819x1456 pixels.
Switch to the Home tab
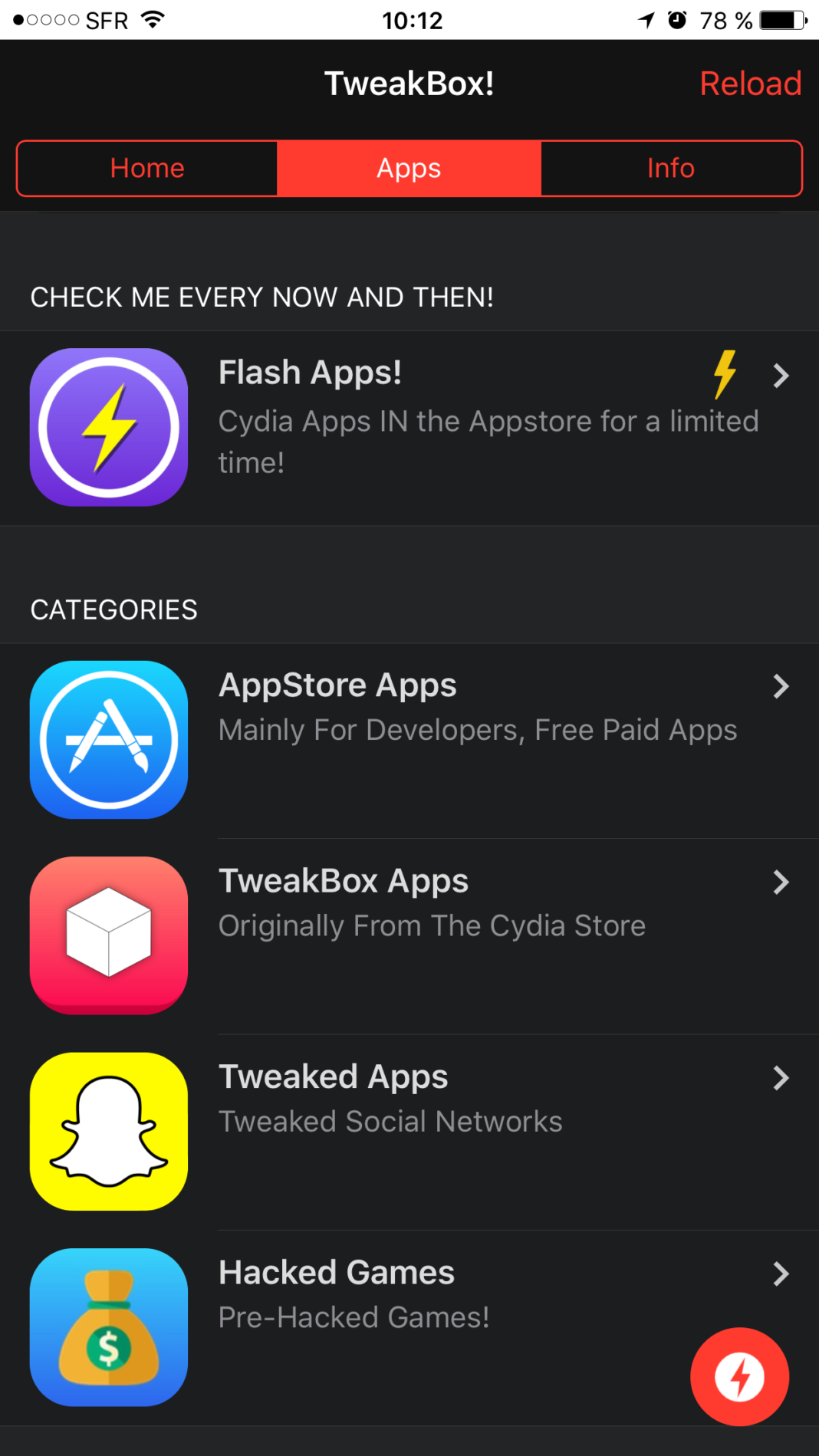point(147,168)
